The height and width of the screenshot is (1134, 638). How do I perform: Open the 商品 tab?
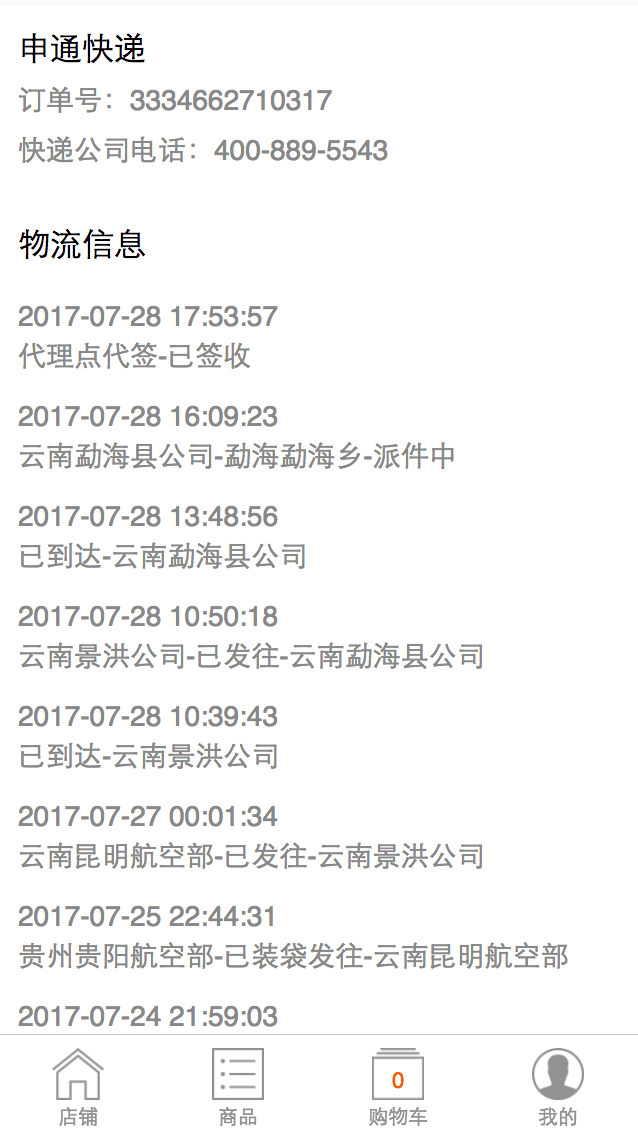pyautogui.click(x=238, y=1086)
